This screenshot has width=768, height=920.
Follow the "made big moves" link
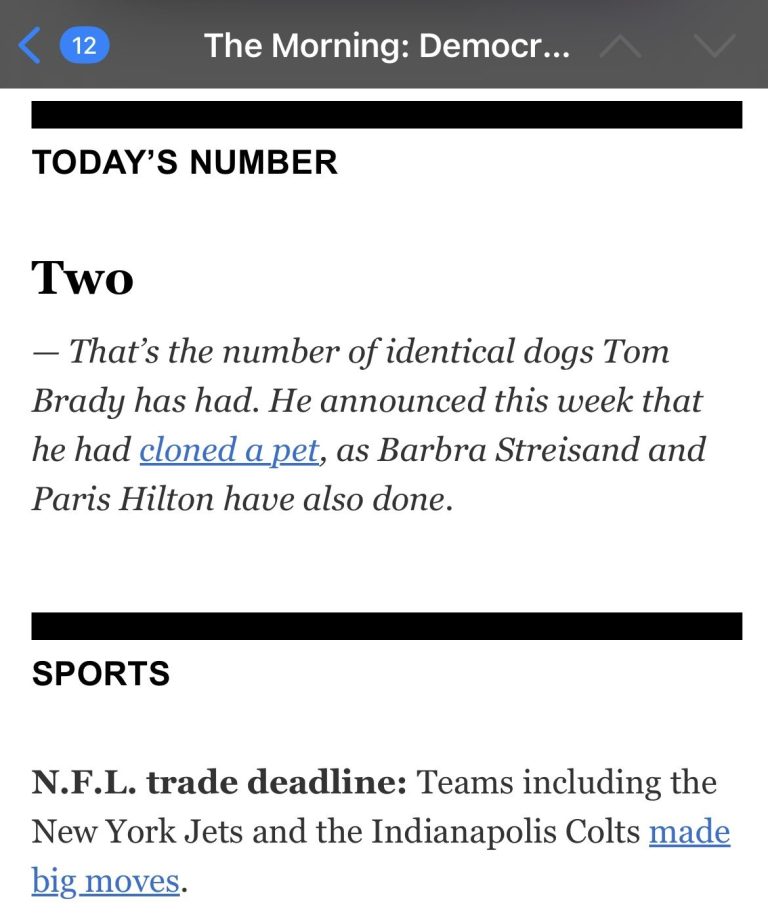[x=689, y=832]
